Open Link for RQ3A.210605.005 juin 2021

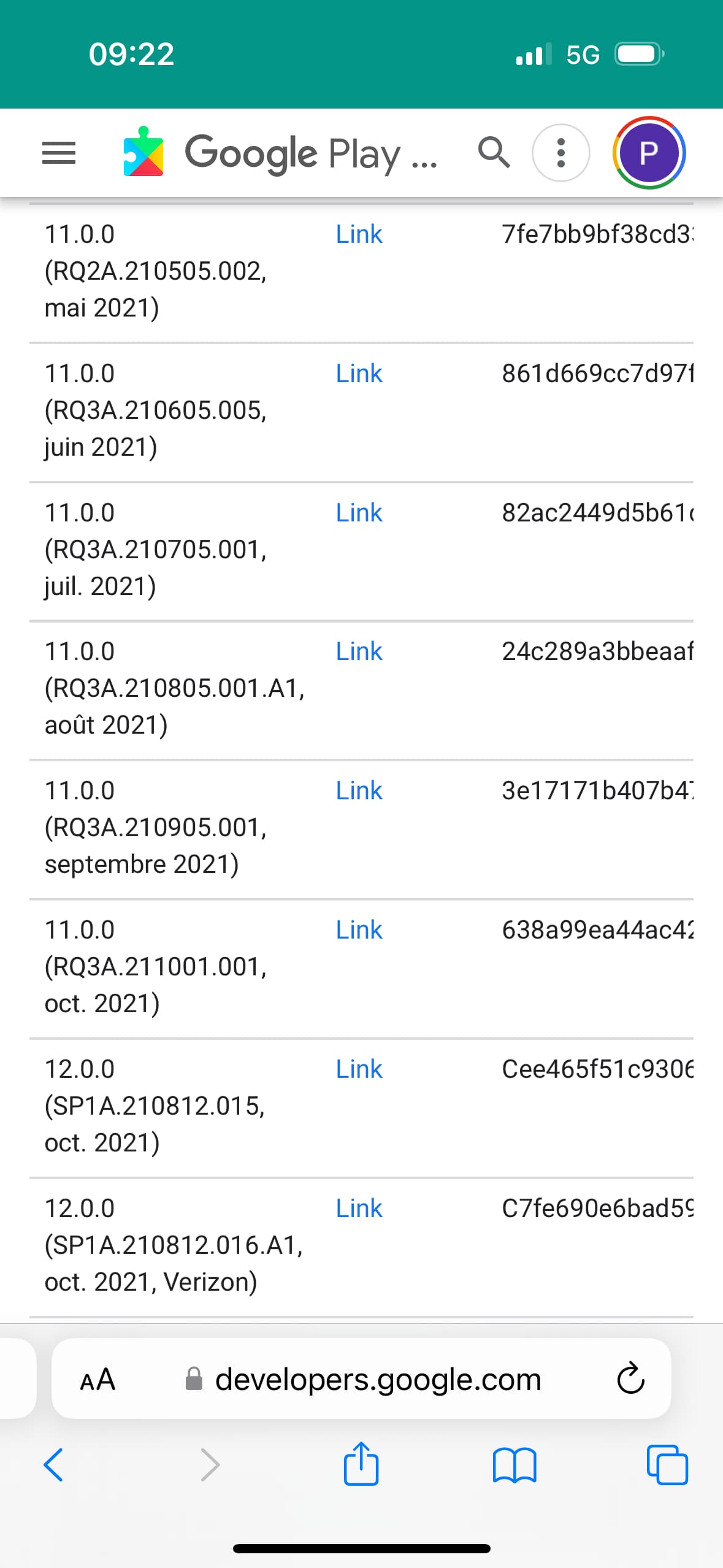click(359, 374)
